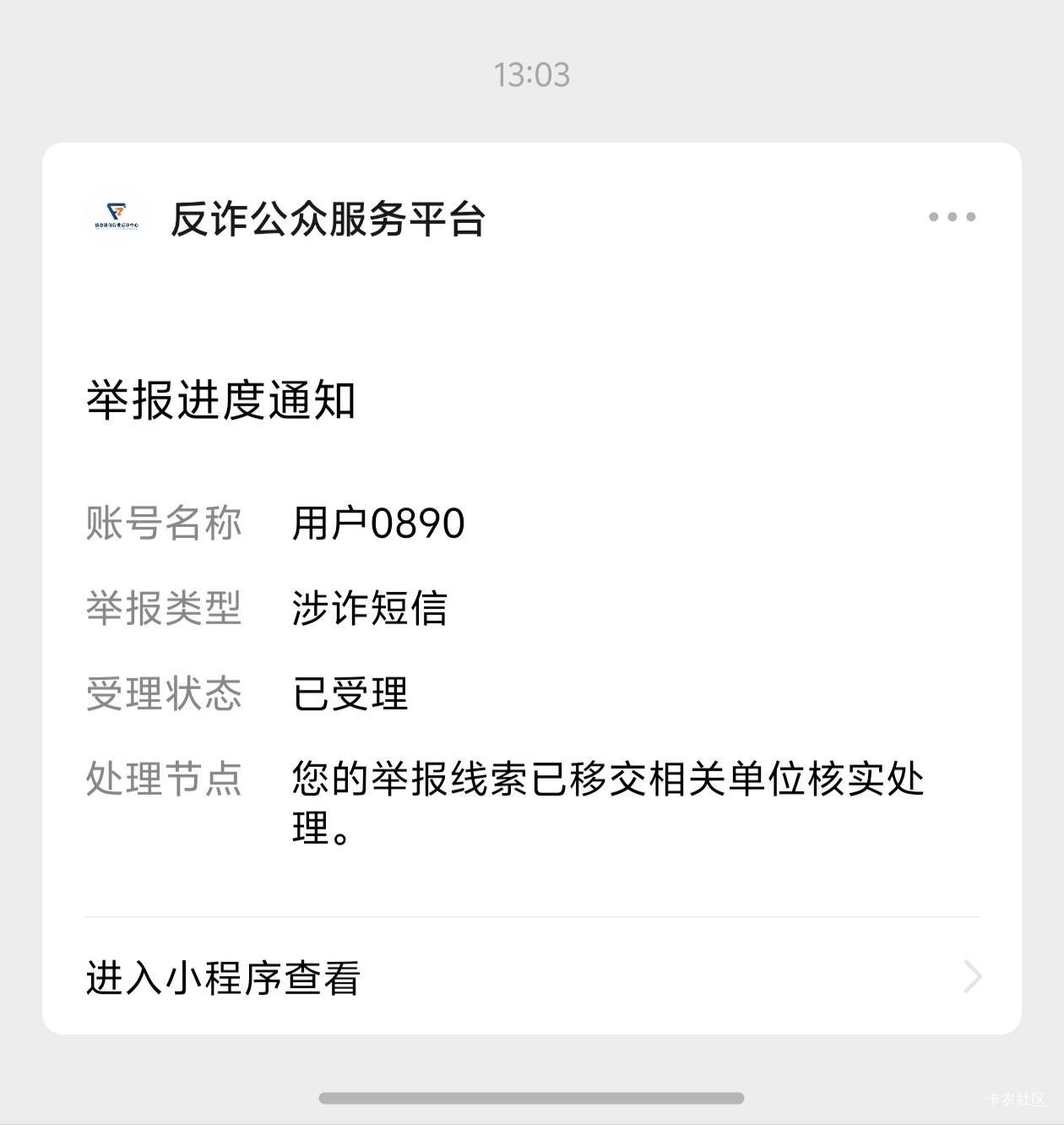Viewport: 1064px width, 1125px height.
Task: Open the three-dot menu on the notification card
Action: coord(952,217)
